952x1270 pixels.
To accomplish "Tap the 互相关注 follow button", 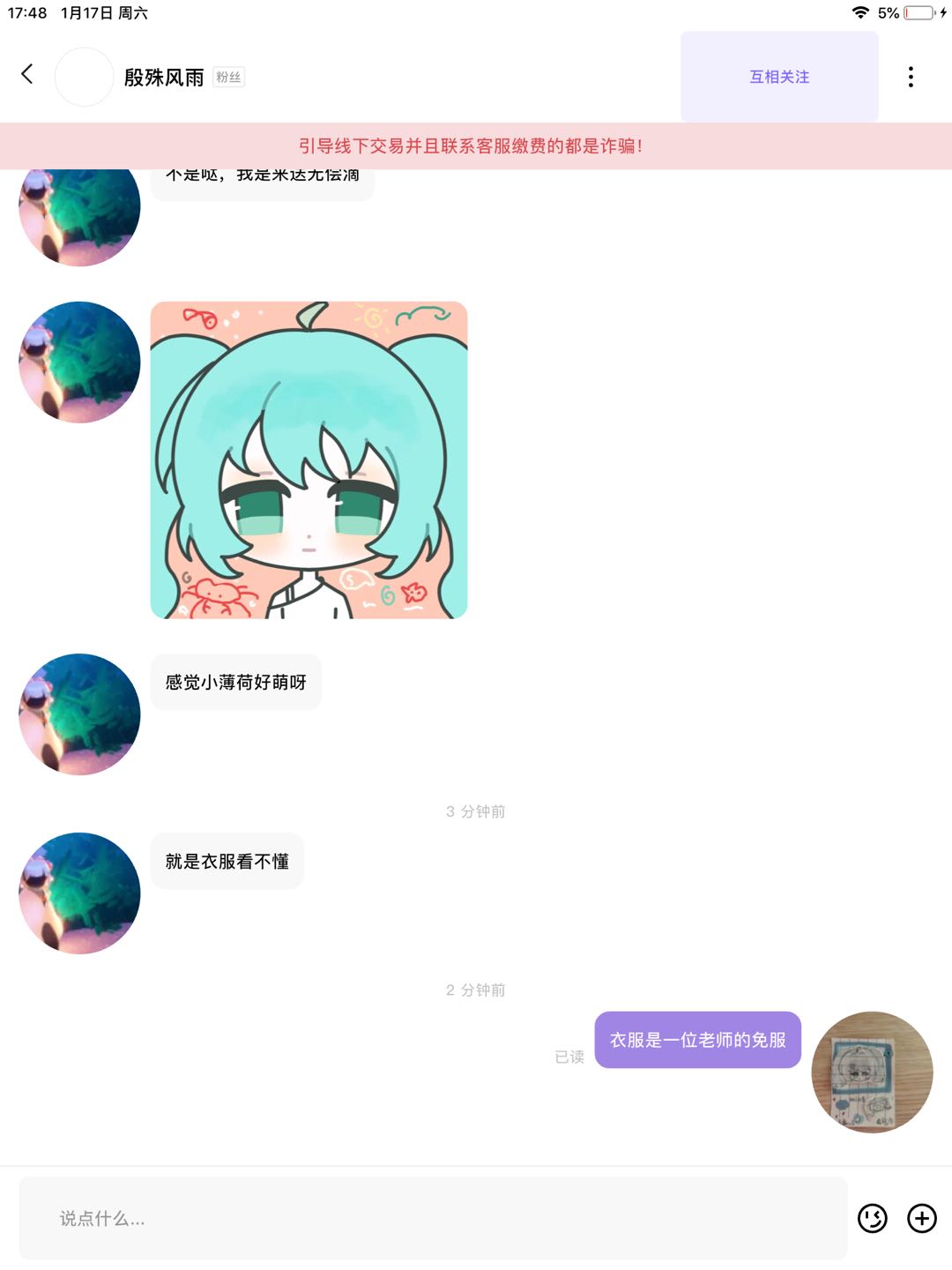I will (779, 77).
